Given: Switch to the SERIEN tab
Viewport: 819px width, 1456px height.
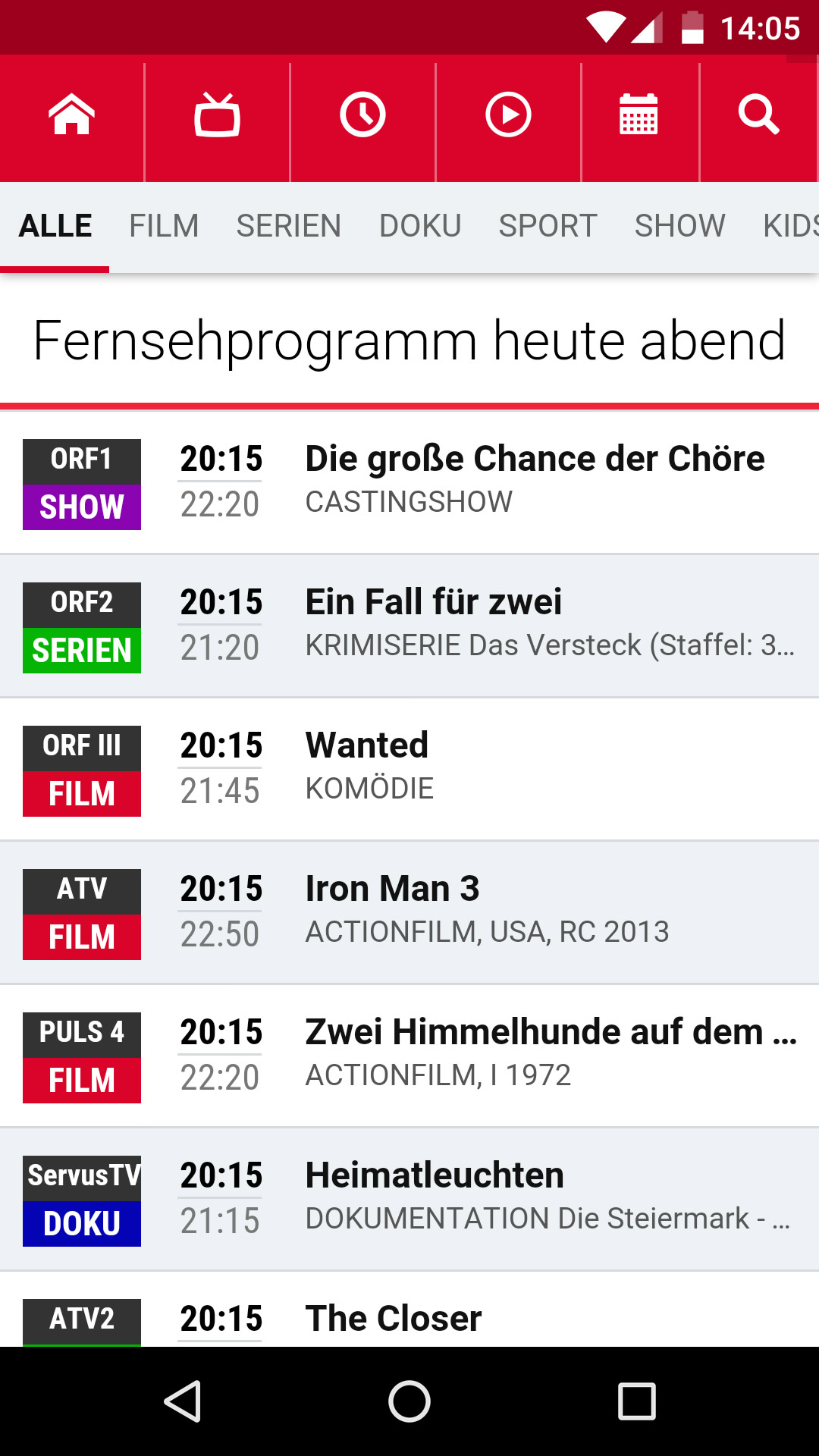Looking at the screenshot, I should pyautogui.click(x=289, y=226).
